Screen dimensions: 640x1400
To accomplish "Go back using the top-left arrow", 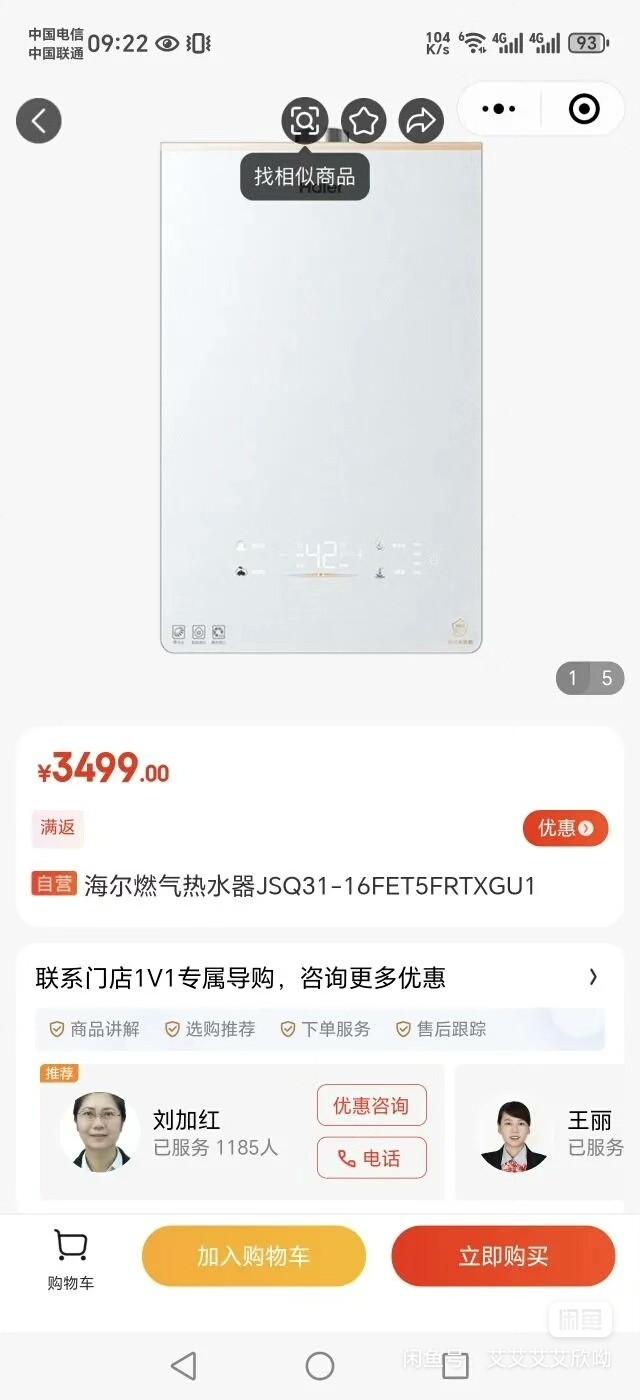I will coord(39,121).
